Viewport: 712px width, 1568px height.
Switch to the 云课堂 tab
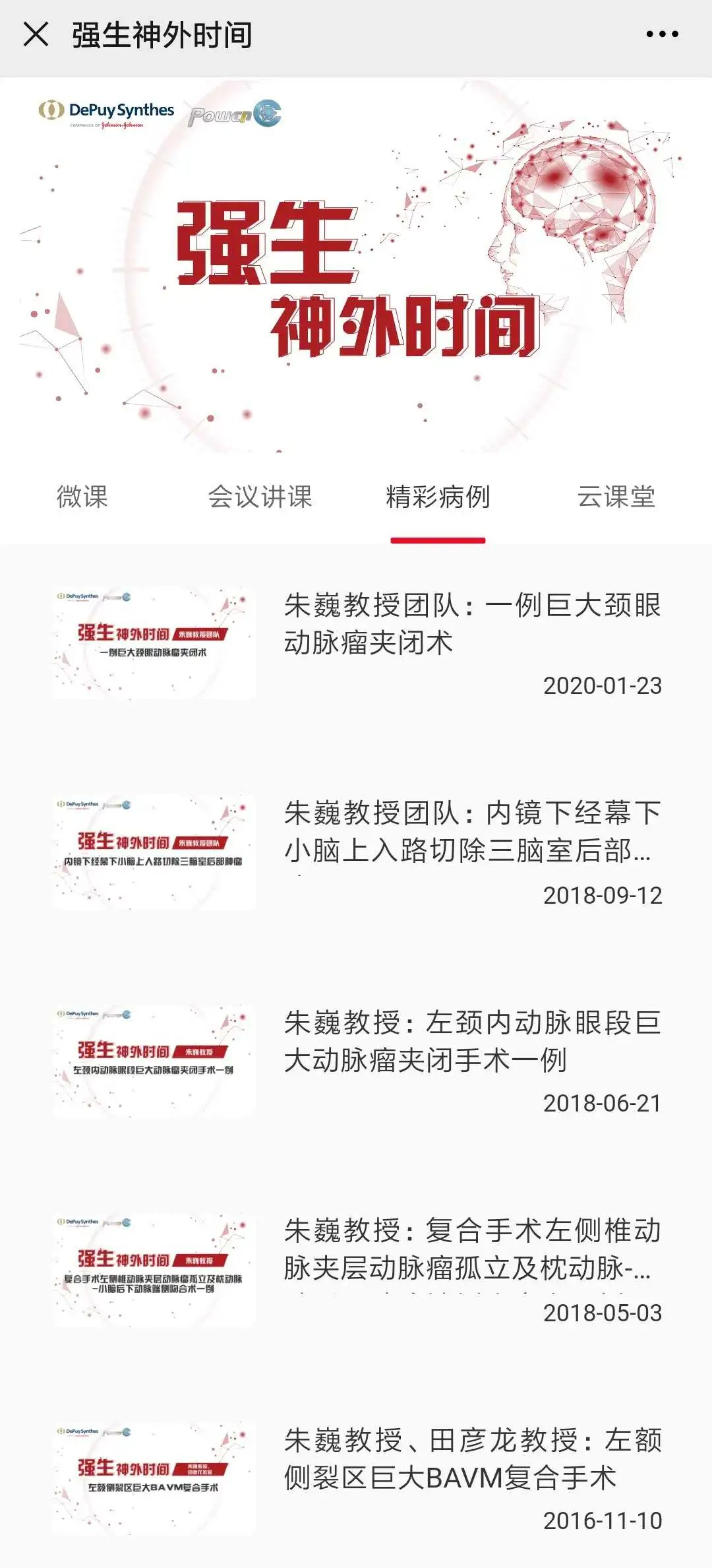pyautogui.click(x=616, y=497)
